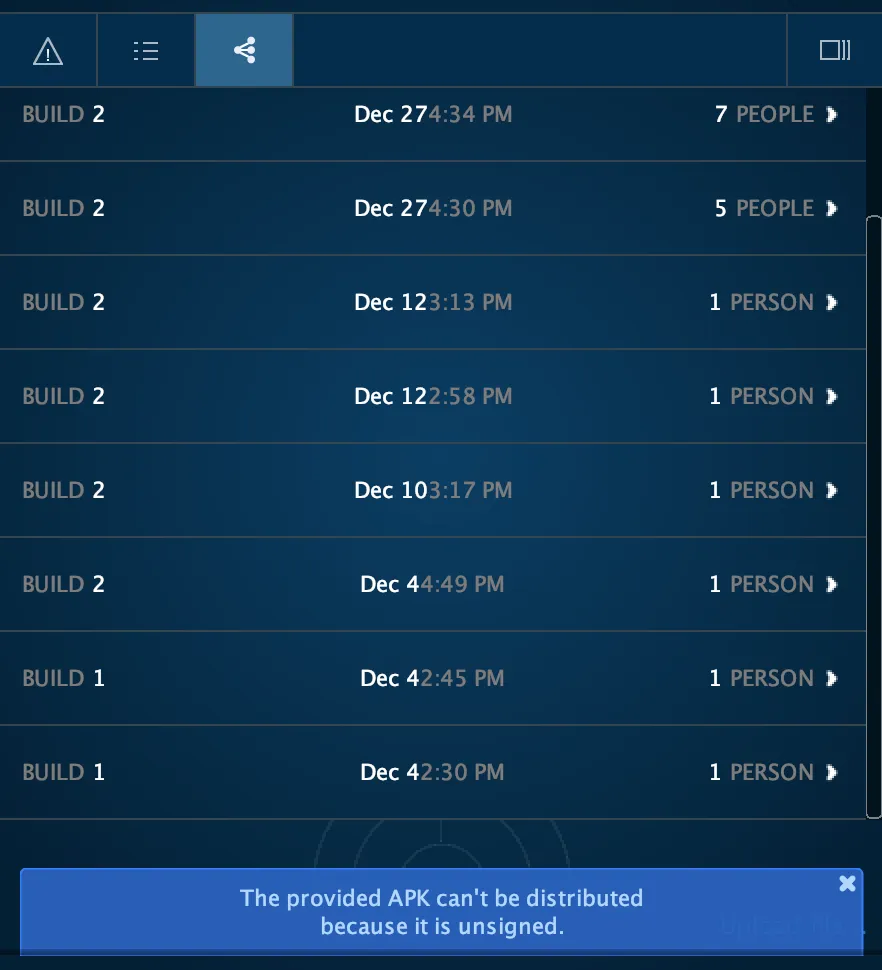This screenshot has height=970, width=882.
Task: Toggle the side panel icon
Action: (834, 51)
